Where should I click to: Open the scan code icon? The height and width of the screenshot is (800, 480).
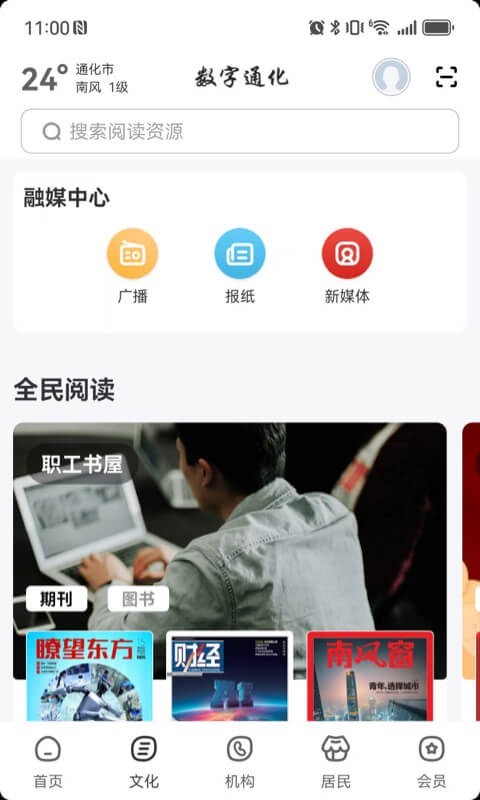coord(446,77)
